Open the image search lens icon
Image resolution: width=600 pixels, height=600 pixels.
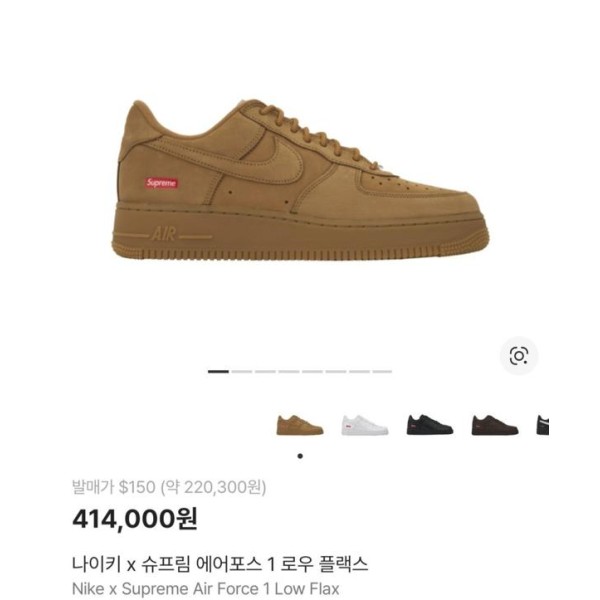518,355
